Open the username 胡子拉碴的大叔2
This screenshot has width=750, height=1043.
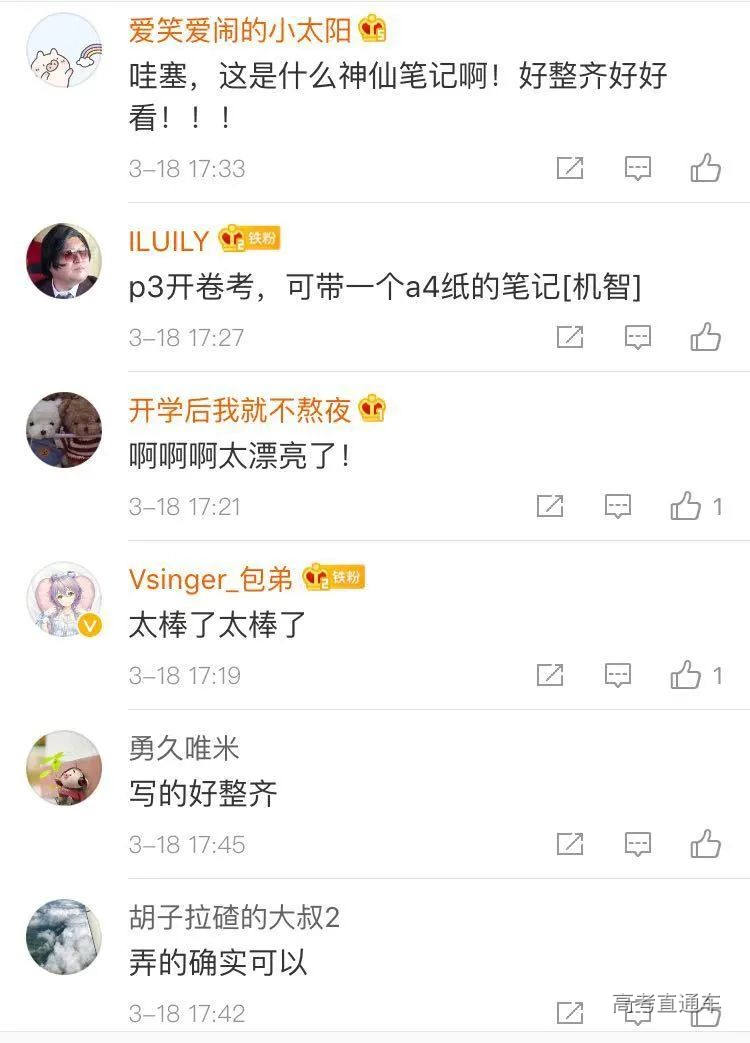coord(234,917)
